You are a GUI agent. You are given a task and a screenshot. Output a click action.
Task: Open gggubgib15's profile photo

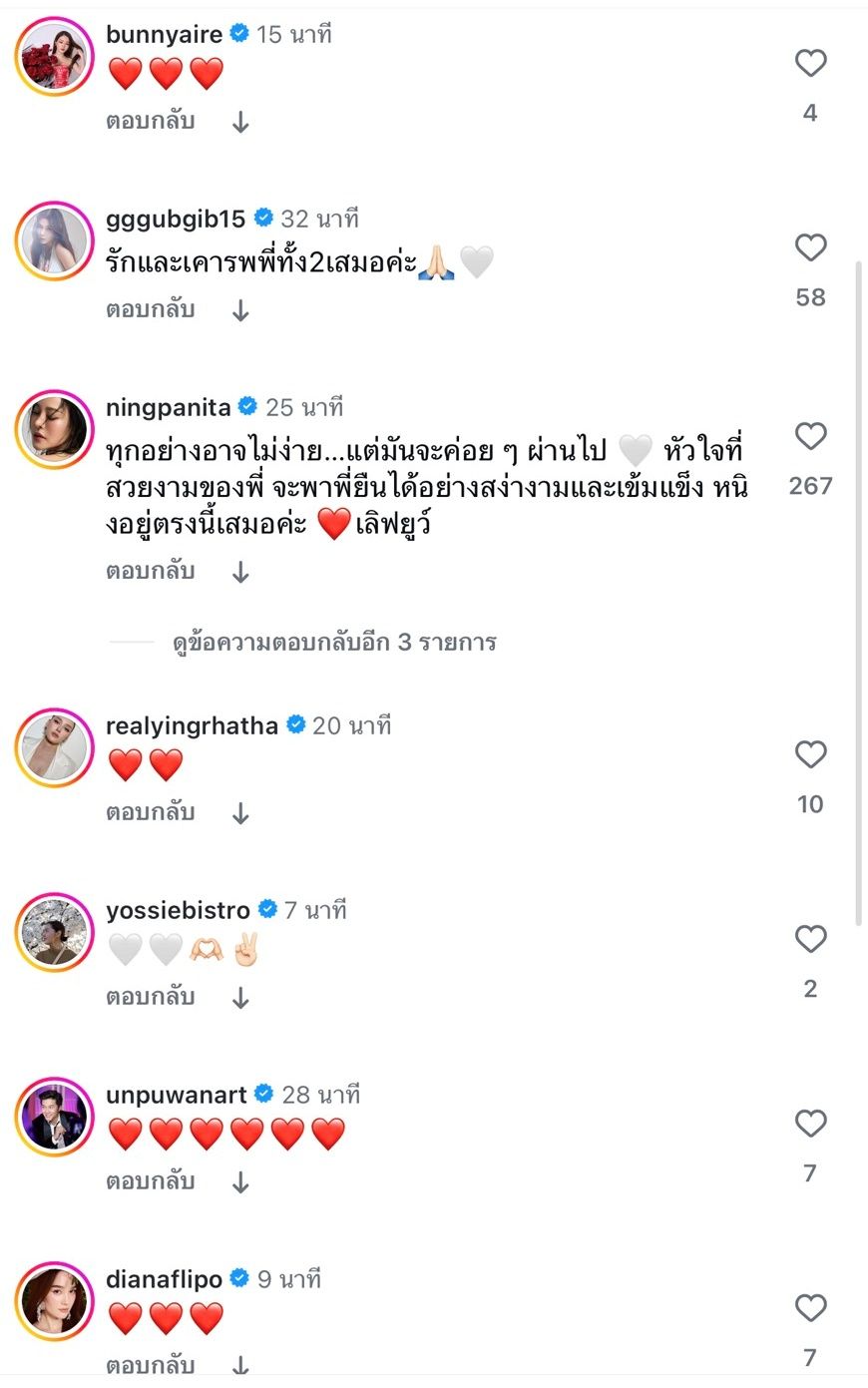coord(54,240)
